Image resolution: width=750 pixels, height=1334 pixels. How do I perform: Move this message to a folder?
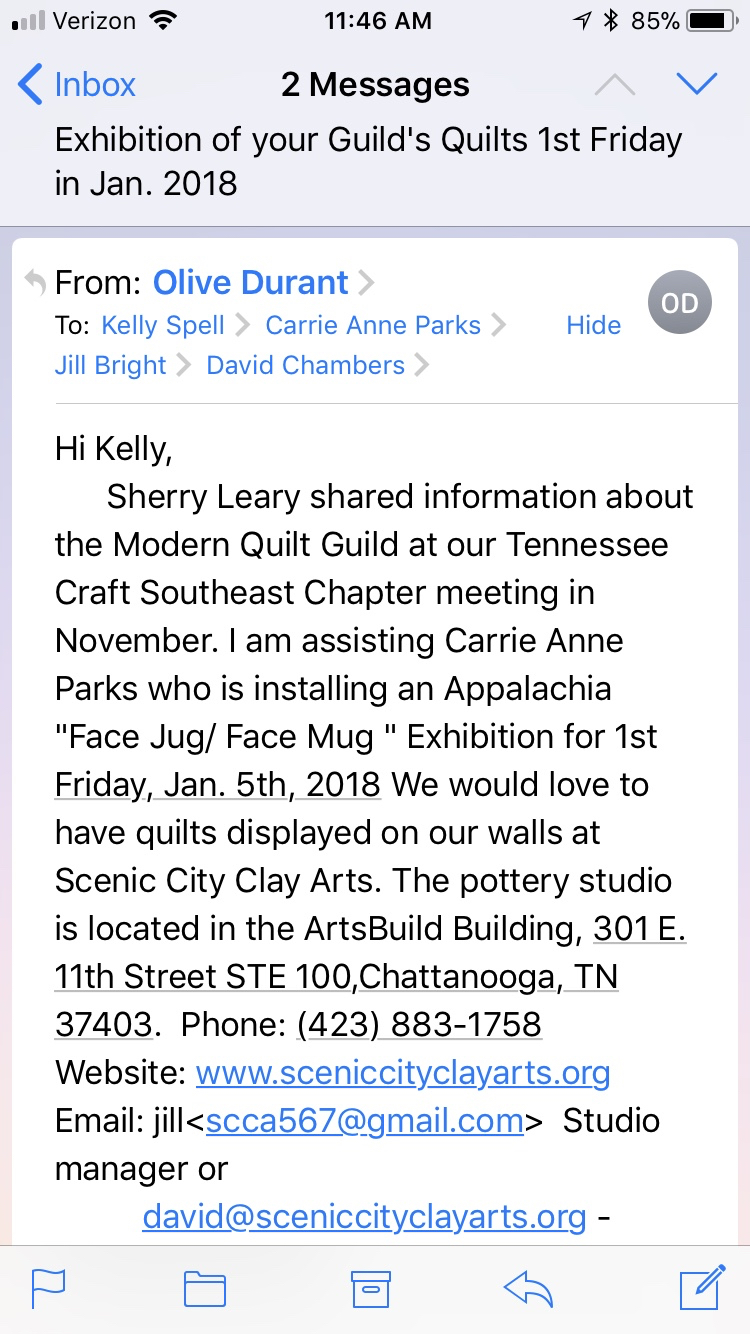click(205, 1288)
